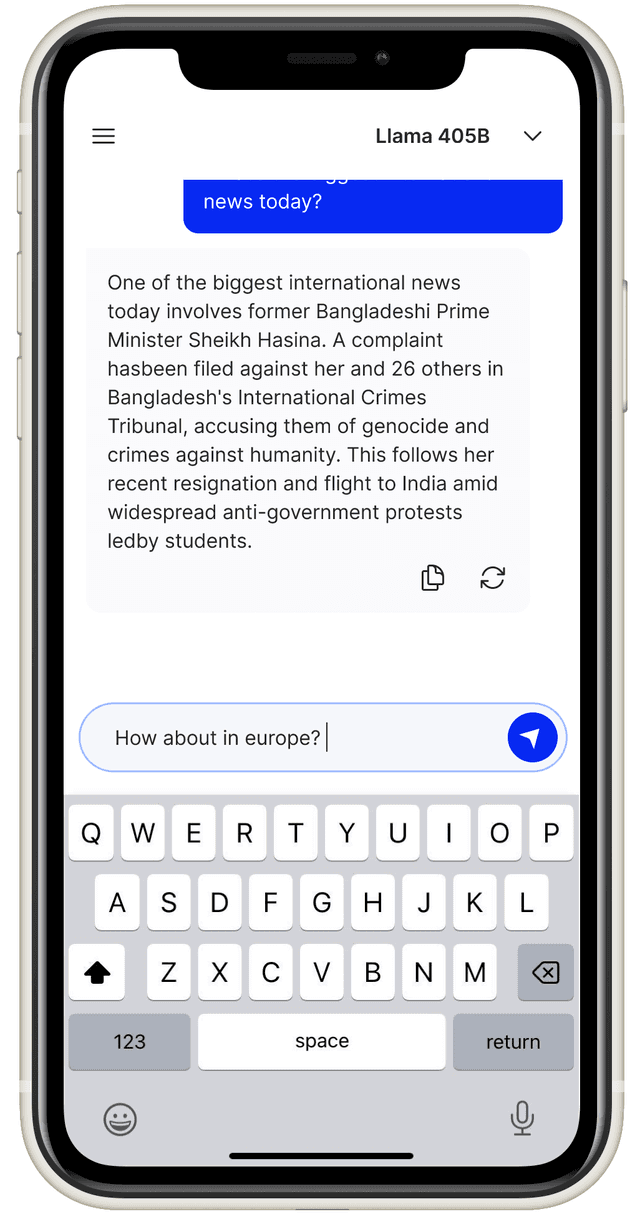
Task: Regenerate the assistant's response
Action: [493, 578]
